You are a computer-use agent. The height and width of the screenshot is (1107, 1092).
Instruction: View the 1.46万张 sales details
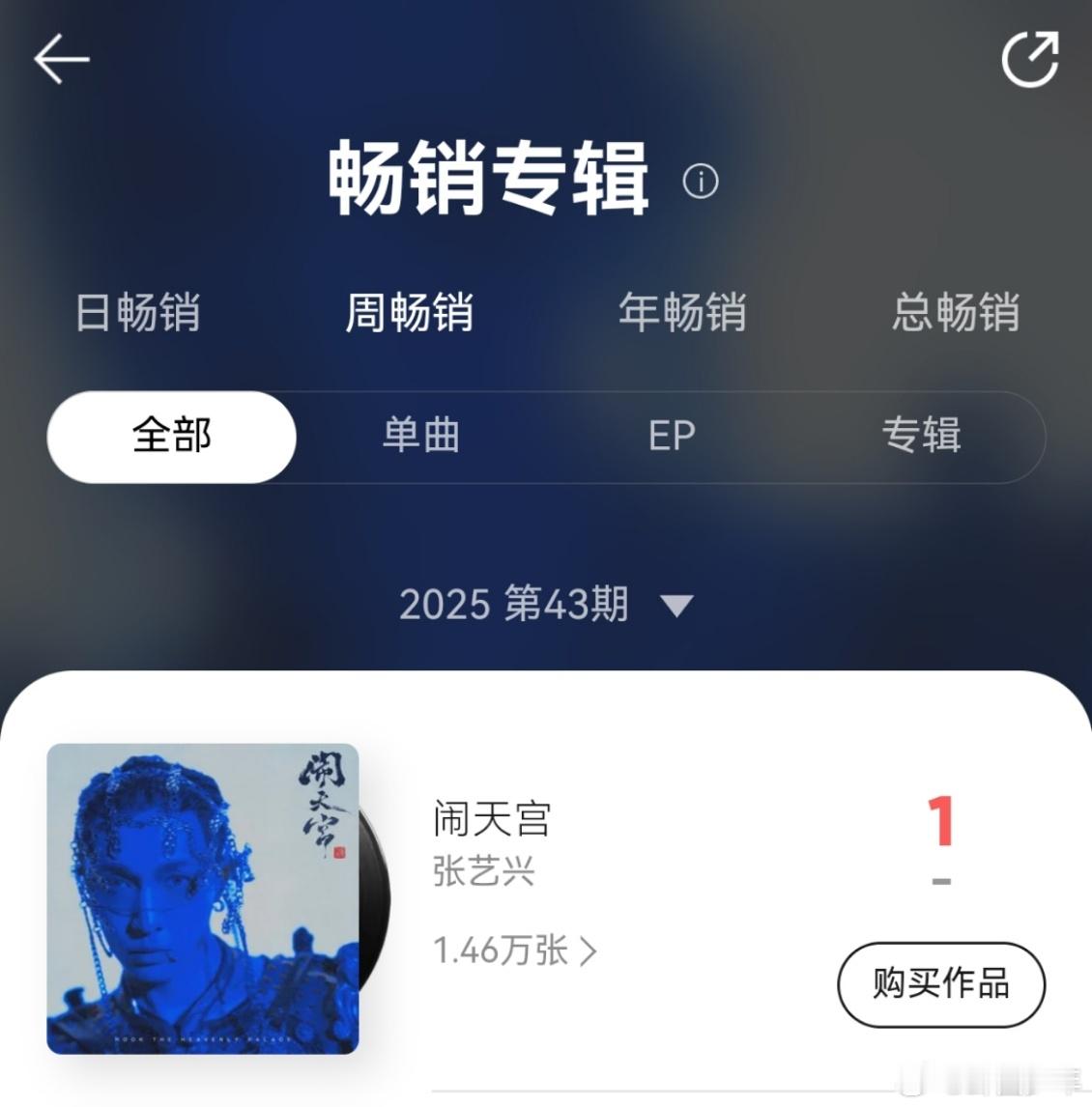pos(515,951)
